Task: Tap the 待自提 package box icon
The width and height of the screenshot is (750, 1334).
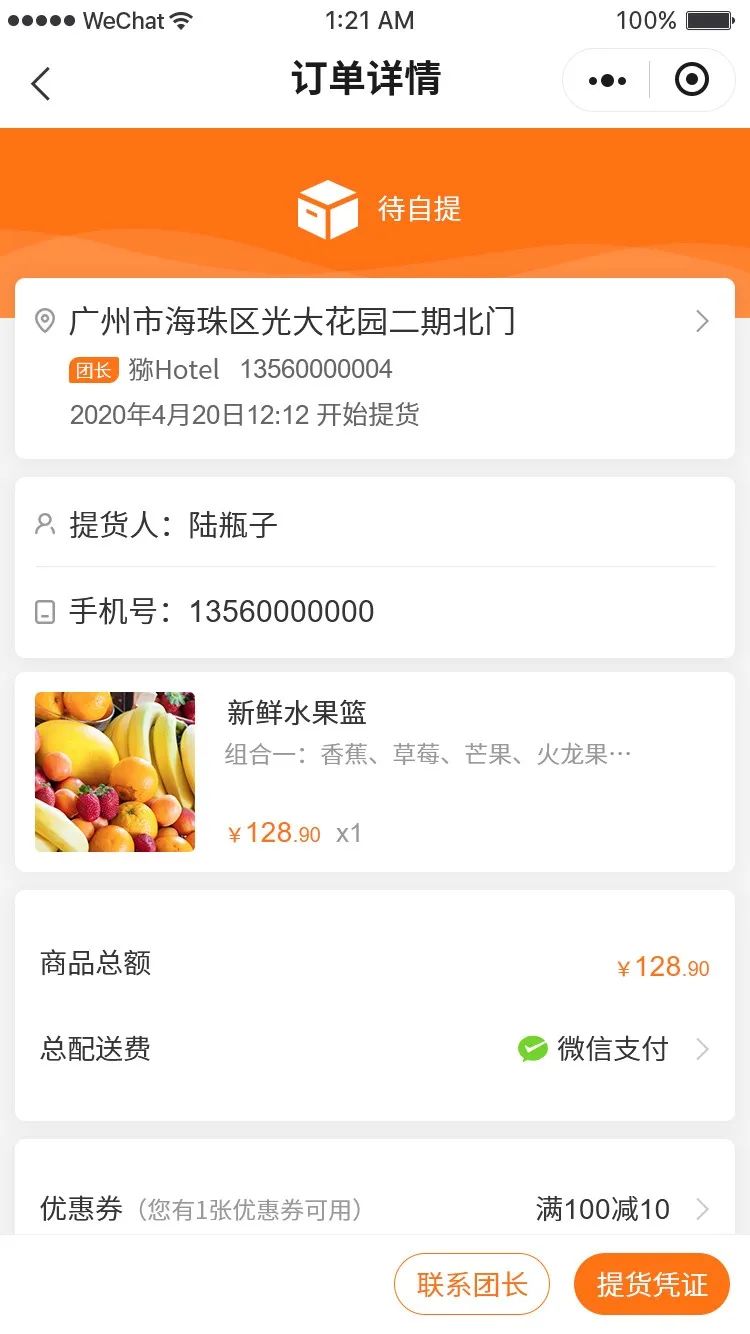Action: (327, 207)
